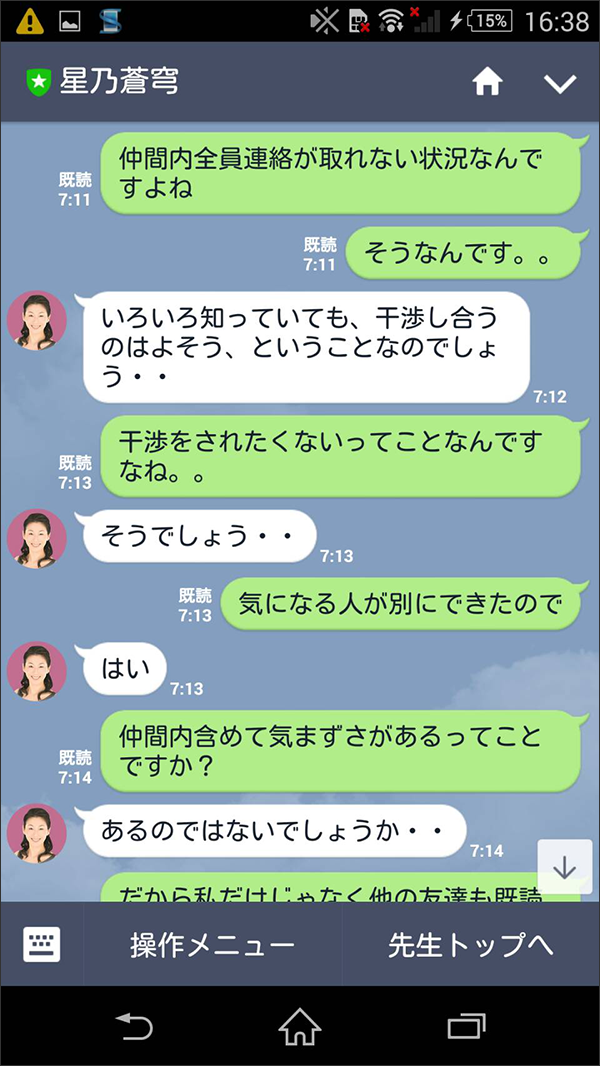The height and width of the screenshot is (1066, 600).
Task: Tap the system back button
Action: point(133,1026)
